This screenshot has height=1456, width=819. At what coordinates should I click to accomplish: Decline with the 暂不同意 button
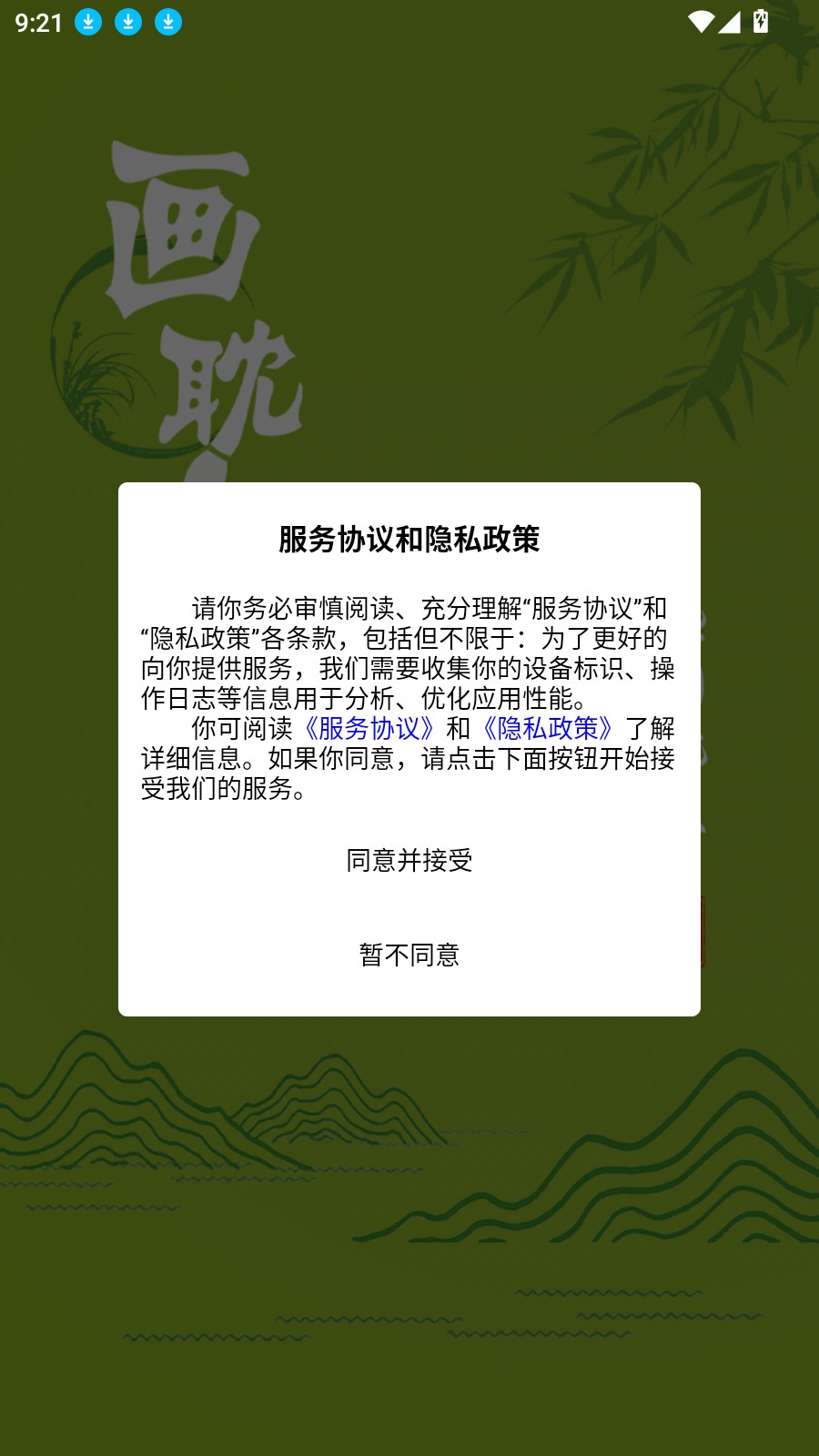[409, 955]
